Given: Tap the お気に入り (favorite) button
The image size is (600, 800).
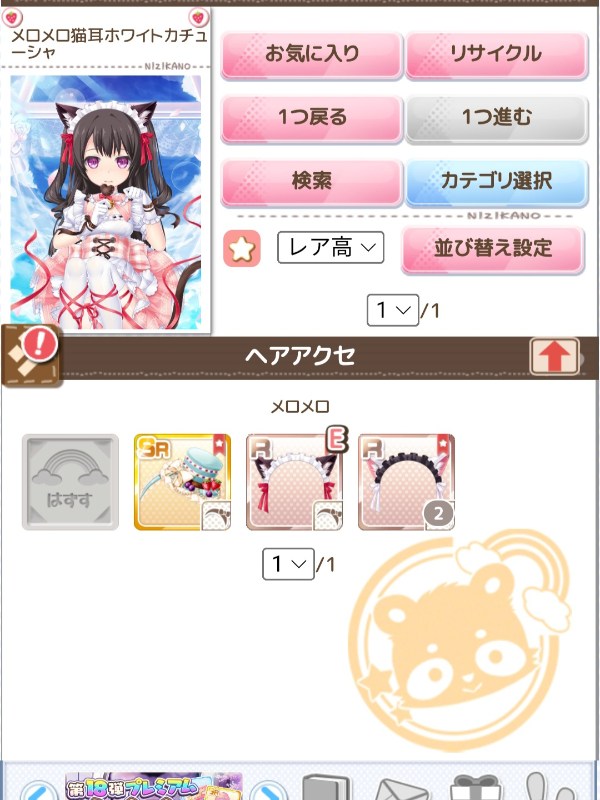Looking at the screenshot, I should click(x=312, y=54).
